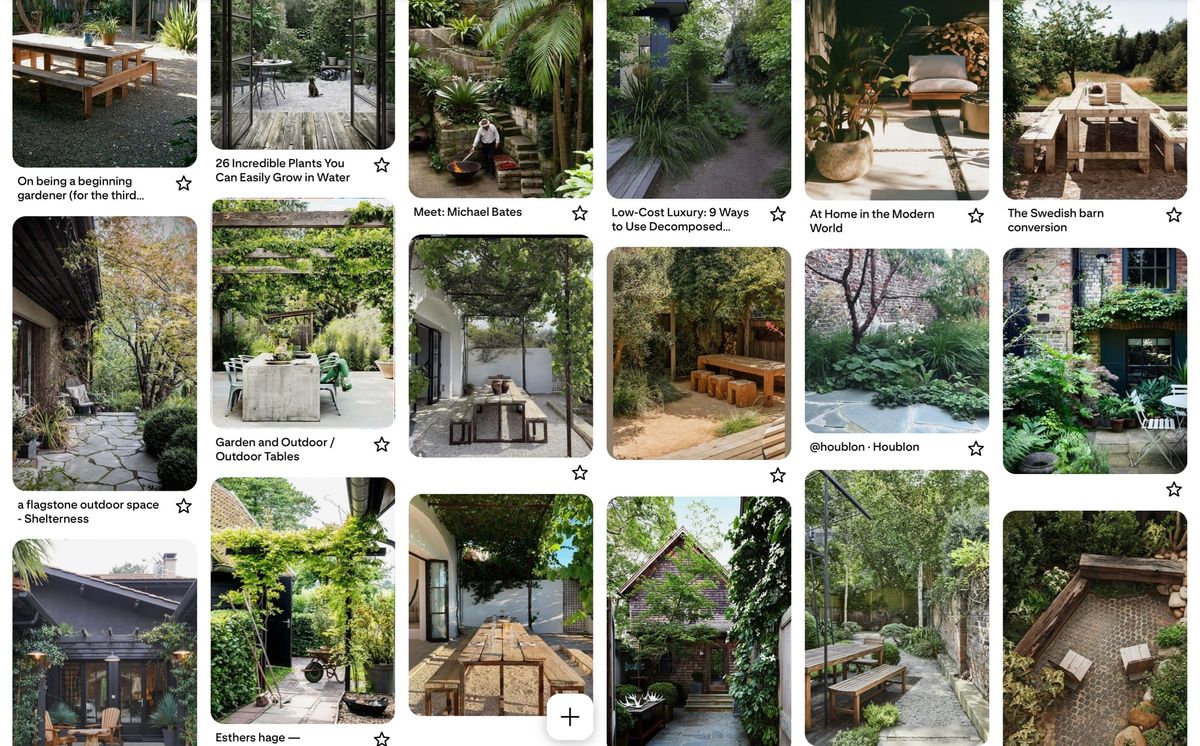Open "At Home in the Modern World" pin

(x=896, y=100)
